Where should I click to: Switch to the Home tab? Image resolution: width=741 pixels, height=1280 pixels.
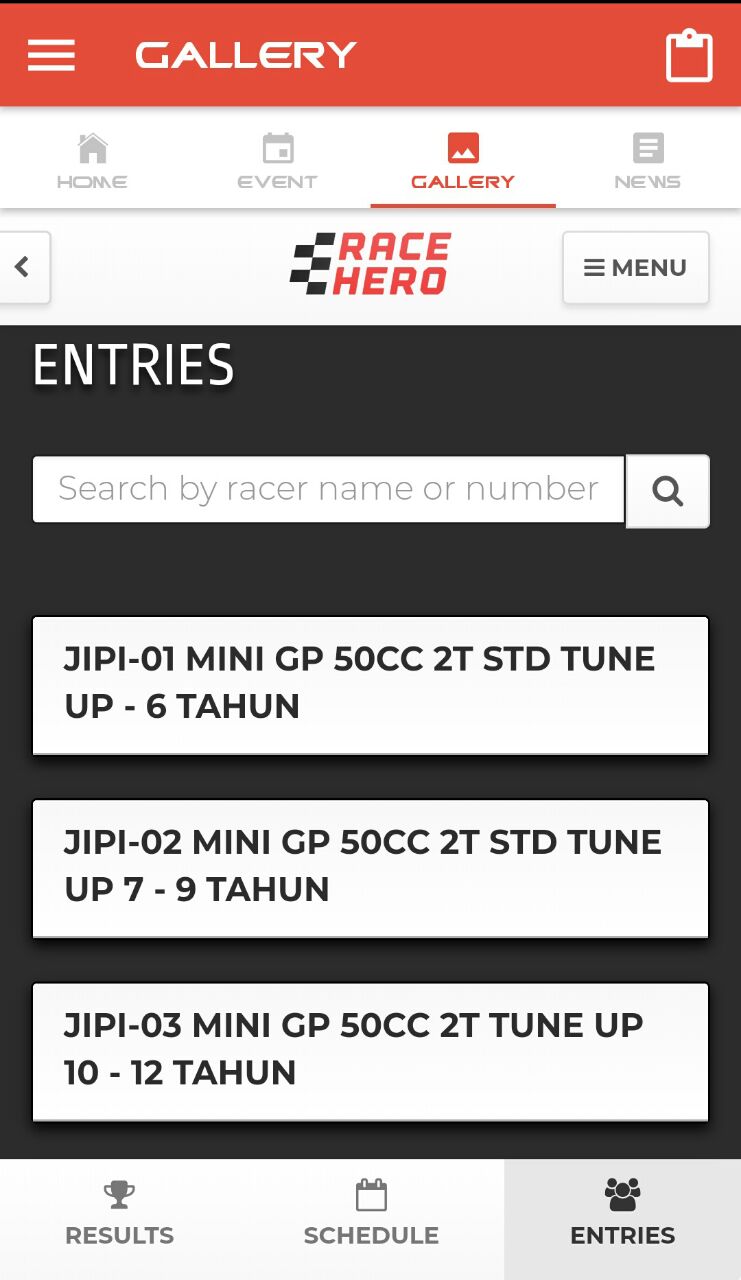point(92,161)
